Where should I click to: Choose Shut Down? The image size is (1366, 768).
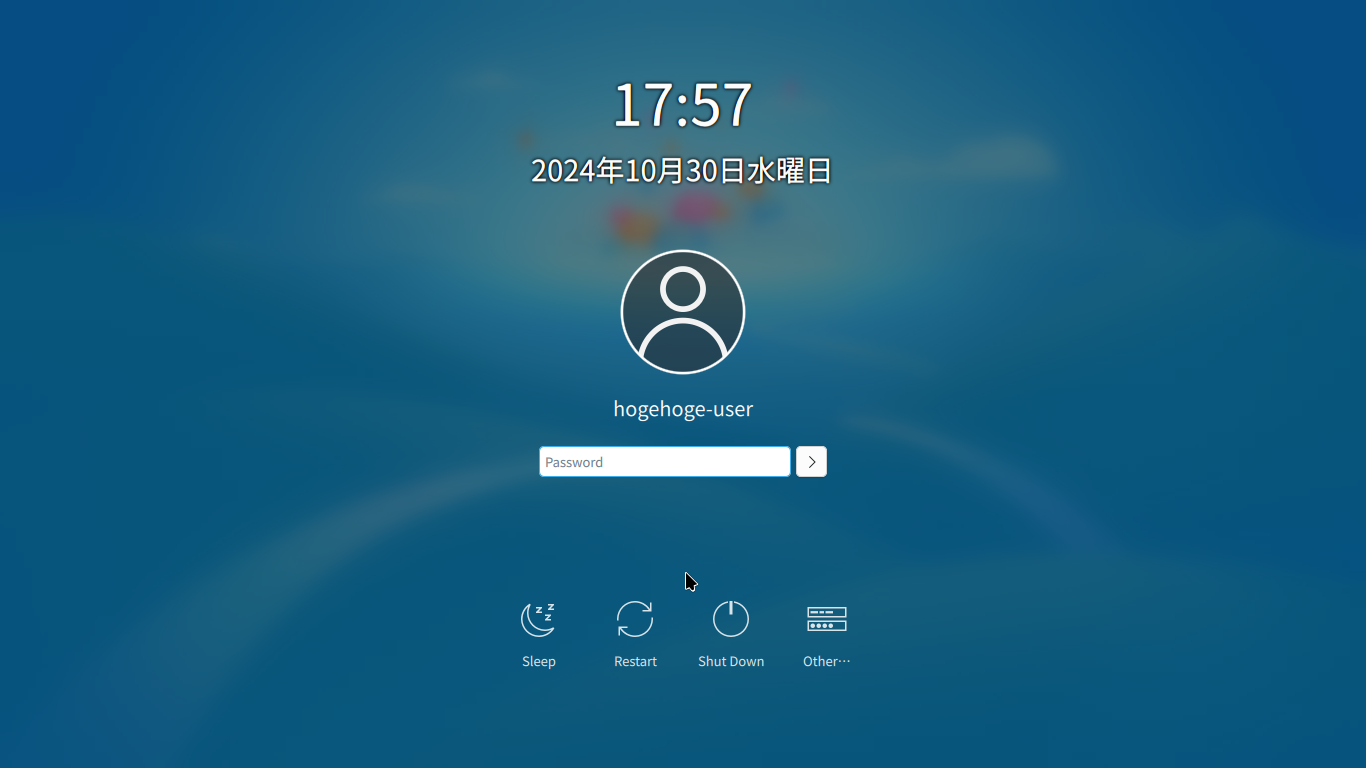[x=731, y=620]
